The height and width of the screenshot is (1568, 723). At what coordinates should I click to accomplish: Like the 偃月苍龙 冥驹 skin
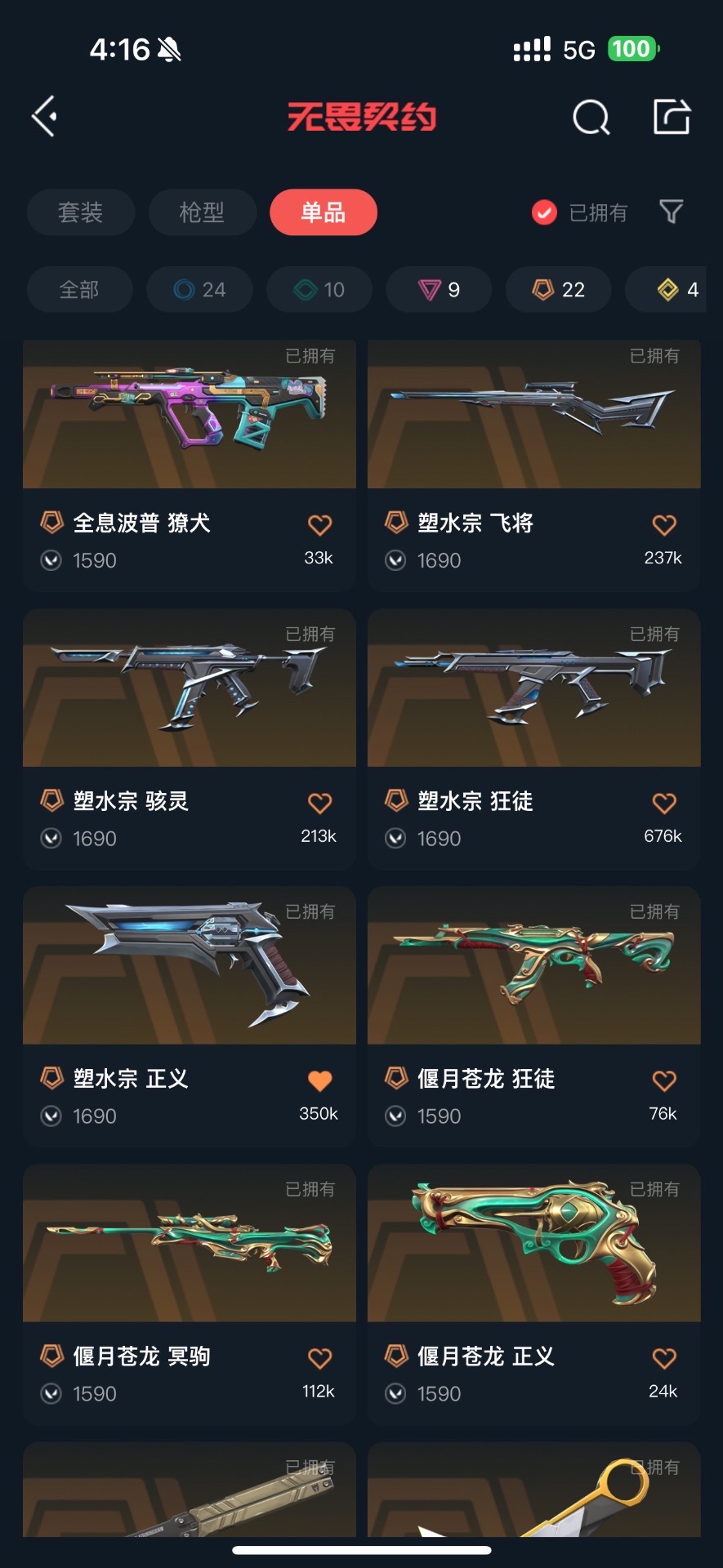(319, 1358)
